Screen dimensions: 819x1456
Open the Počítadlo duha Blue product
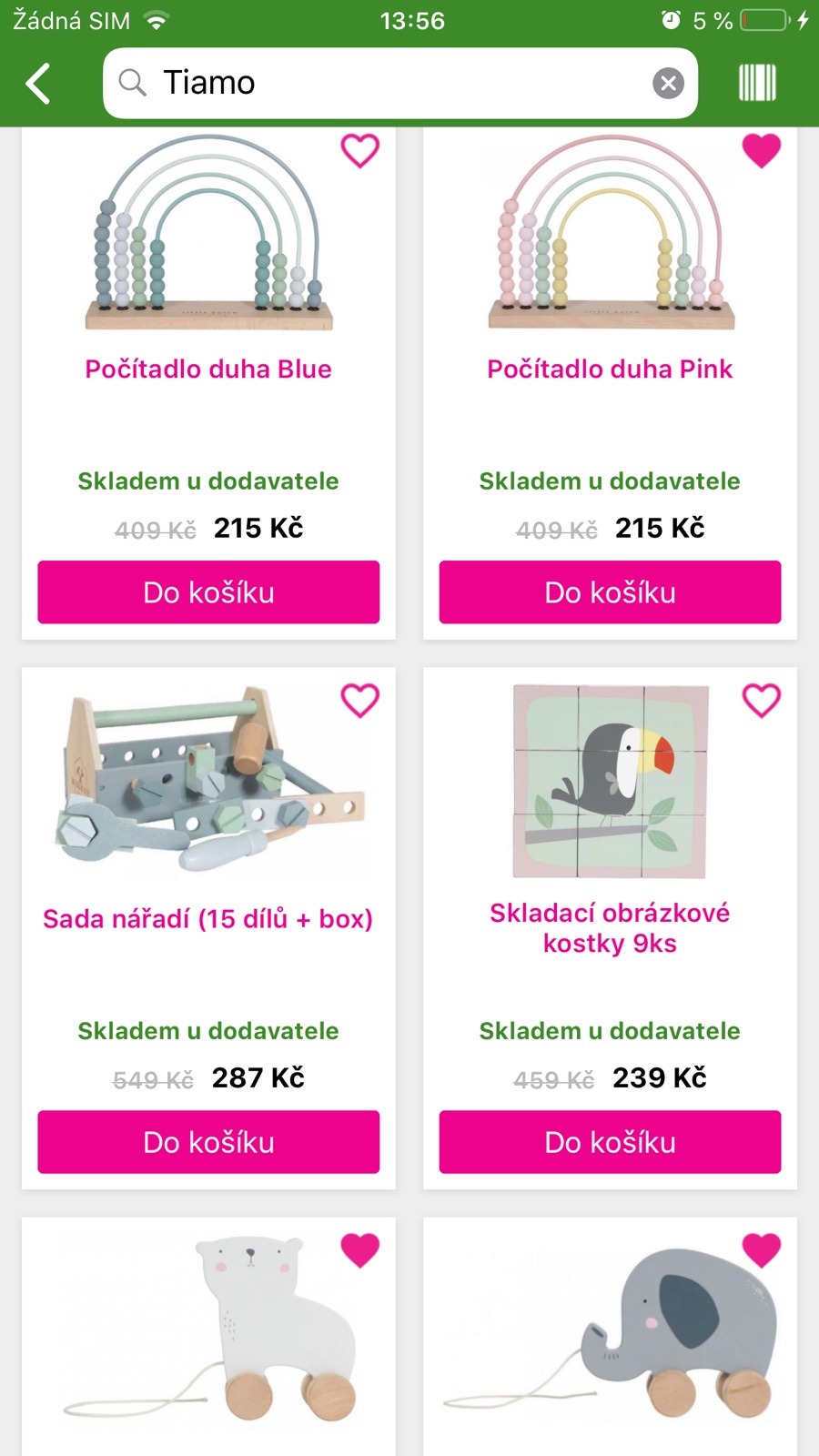coord(208,369)
